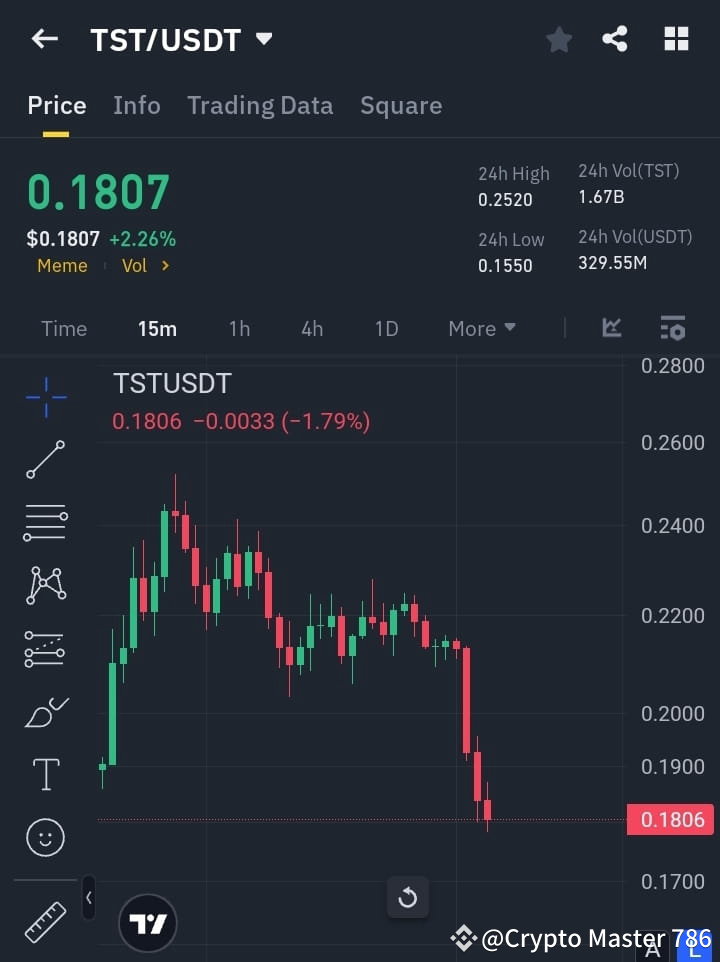Select the XABCD pattern tool
The height and width of the screenshot is (962, 720).
[45, 585]
